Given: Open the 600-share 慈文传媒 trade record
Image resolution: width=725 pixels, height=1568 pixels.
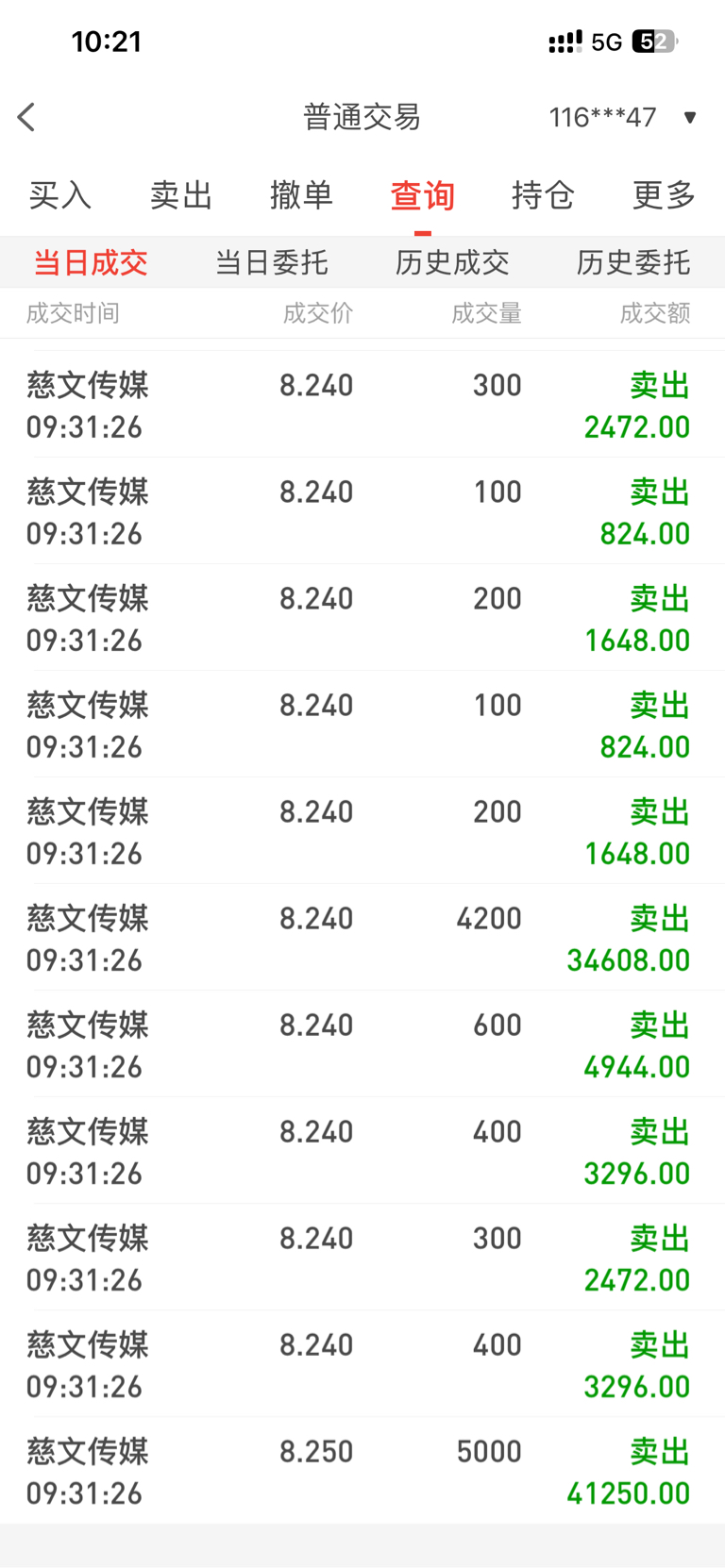Looking at the screenshot, I should point(362,1044).
